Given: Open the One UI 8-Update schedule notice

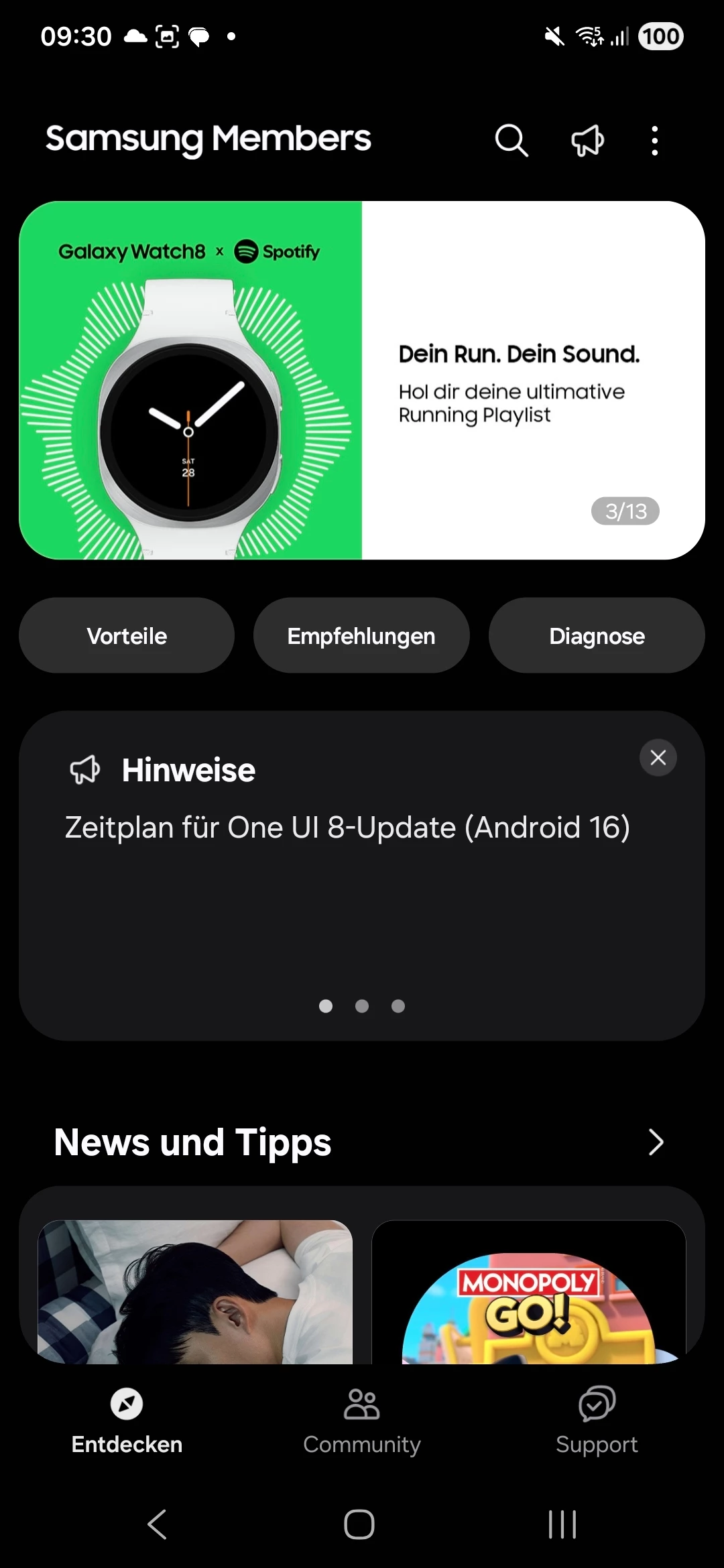Looking at the screenshot, I should pos(347,828).
